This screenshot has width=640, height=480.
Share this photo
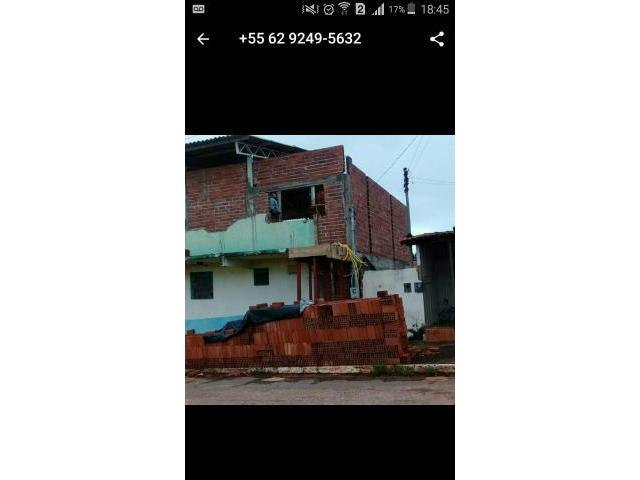tap(437, 39)
